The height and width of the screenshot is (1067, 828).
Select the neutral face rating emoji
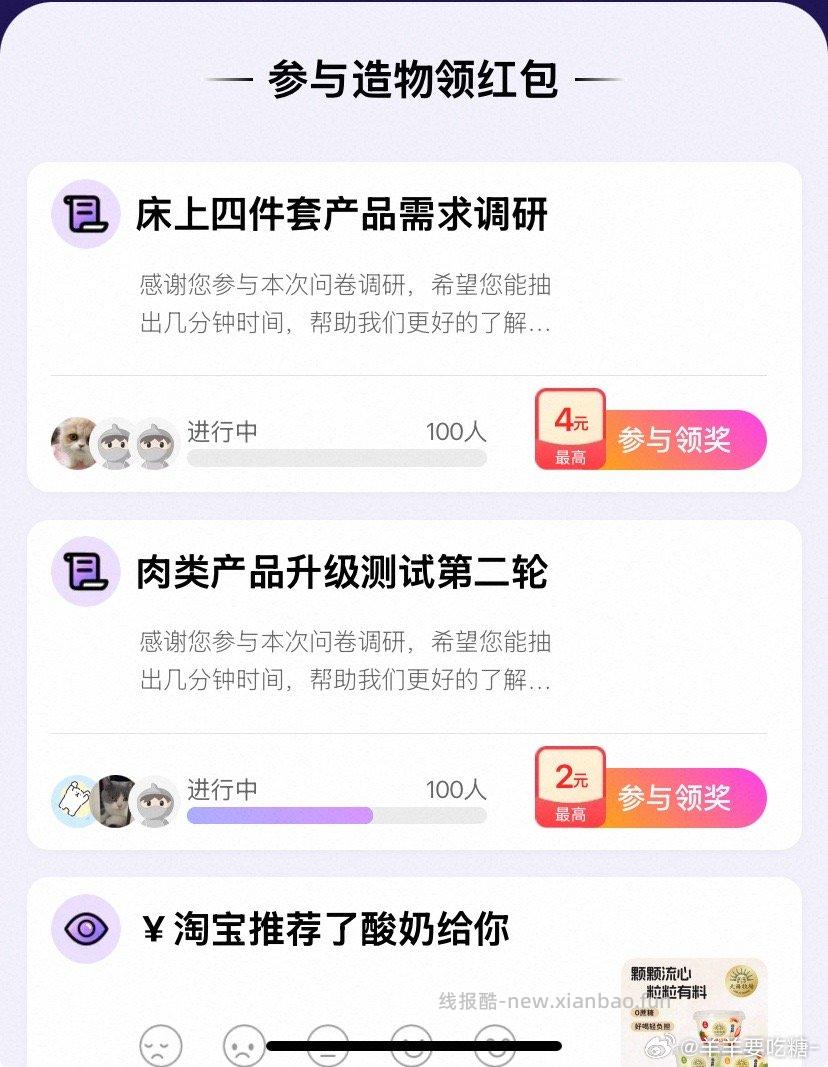point(325,1048)
